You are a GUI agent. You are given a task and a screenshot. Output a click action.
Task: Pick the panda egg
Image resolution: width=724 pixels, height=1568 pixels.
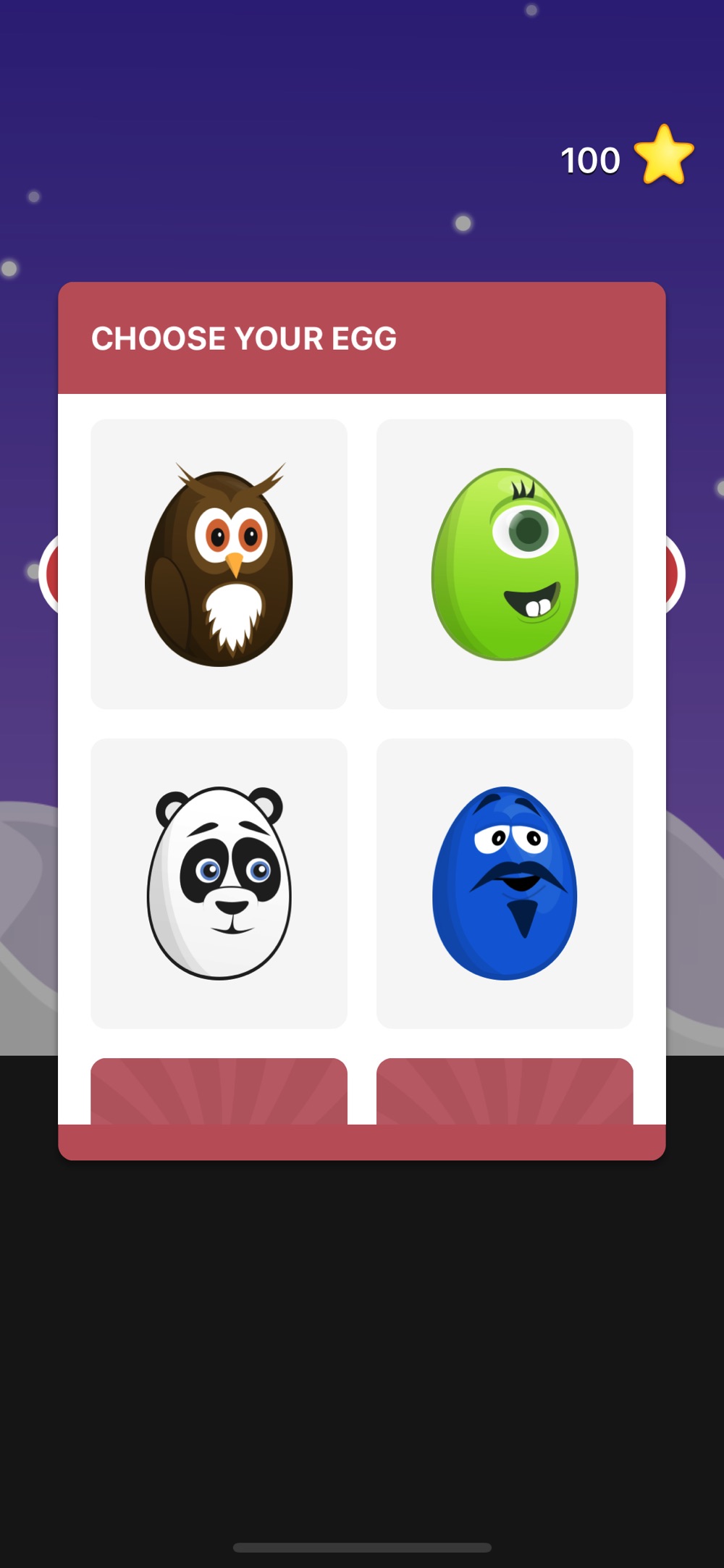(x=219, y=884)
